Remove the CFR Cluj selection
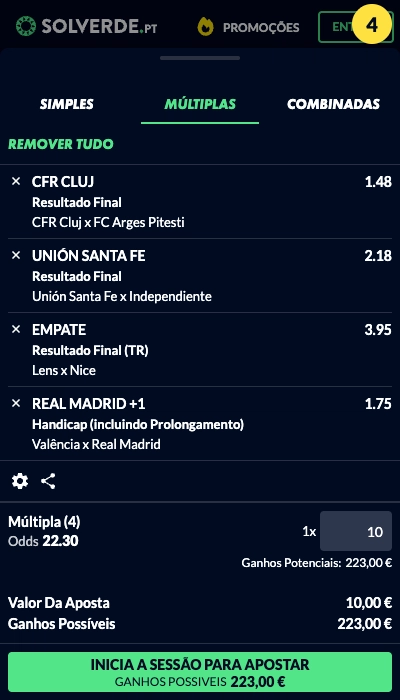 click(16, 181)
